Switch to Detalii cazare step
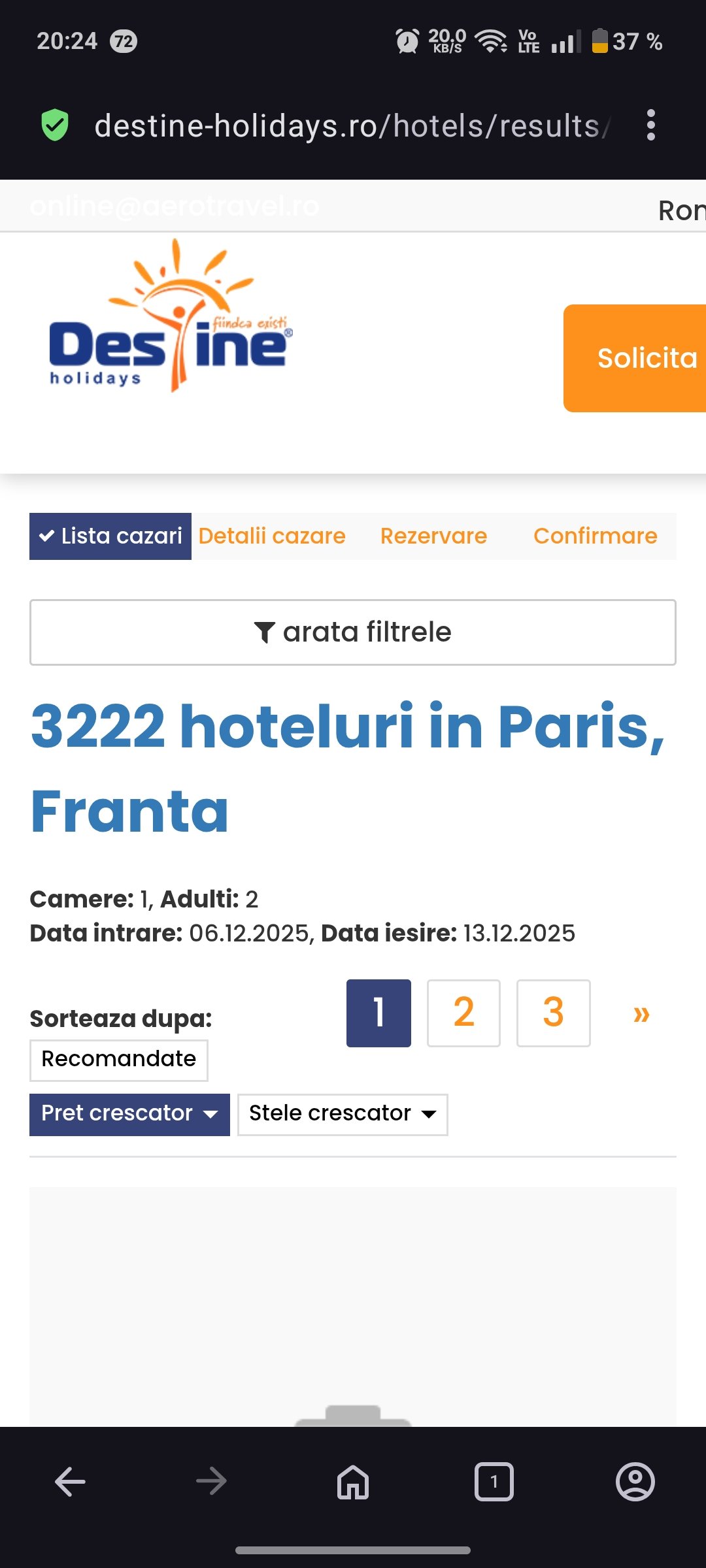 (272, 536)
